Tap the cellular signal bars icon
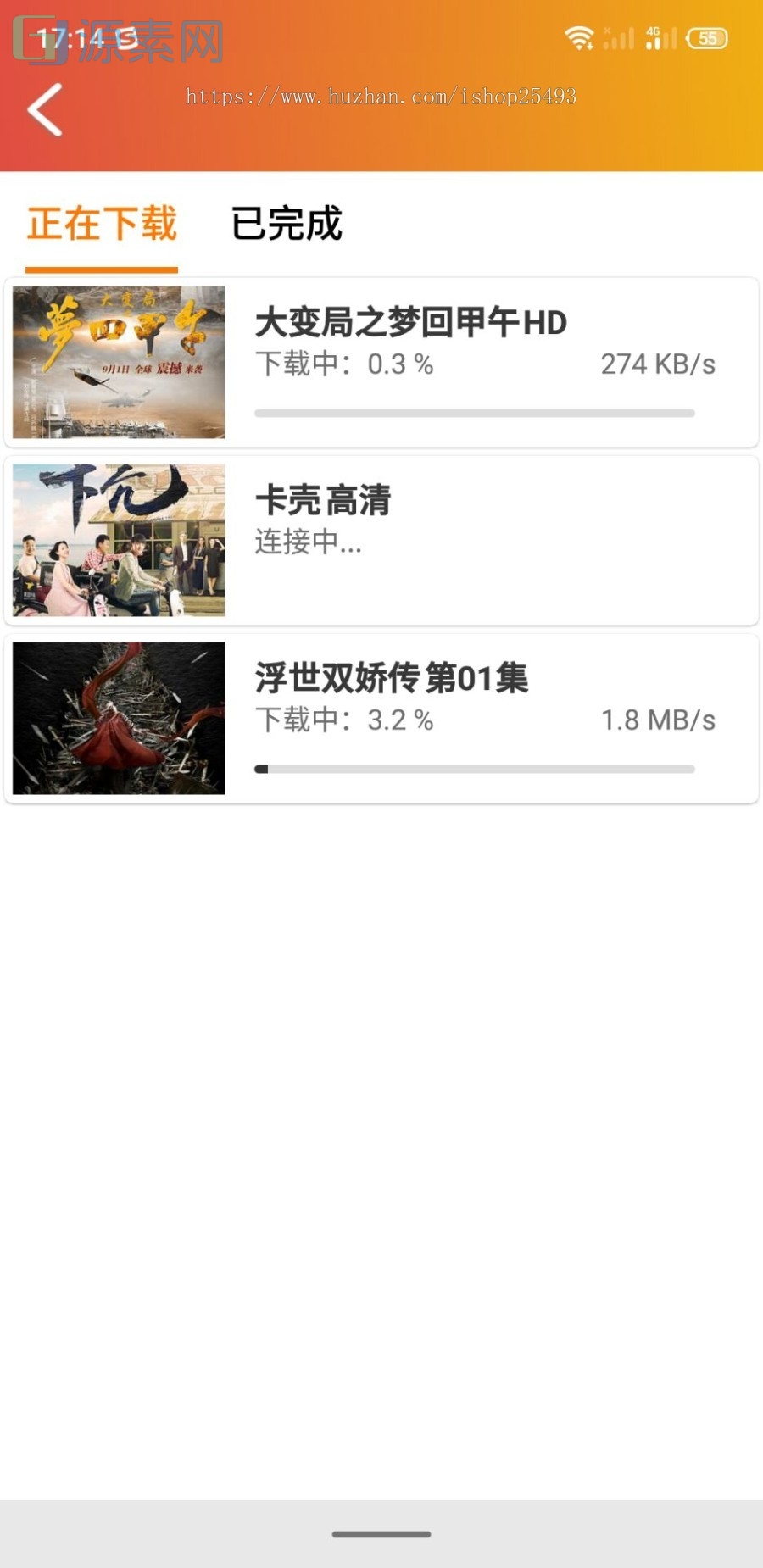Image resolution: width=763 pixels, height=1568 pixels. click(619, 38)
